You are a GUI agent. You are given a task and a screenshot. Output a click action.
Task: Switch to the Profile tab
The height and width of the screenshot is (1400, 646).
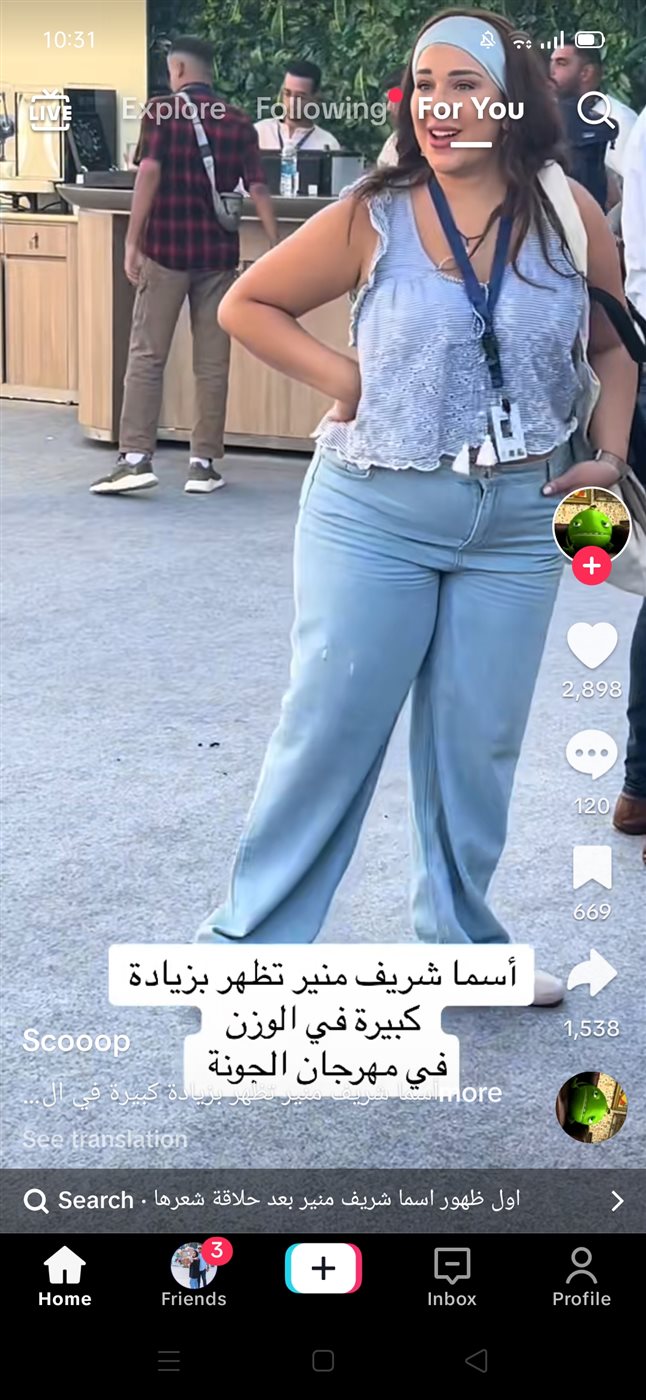click(x=581, y=1277)
